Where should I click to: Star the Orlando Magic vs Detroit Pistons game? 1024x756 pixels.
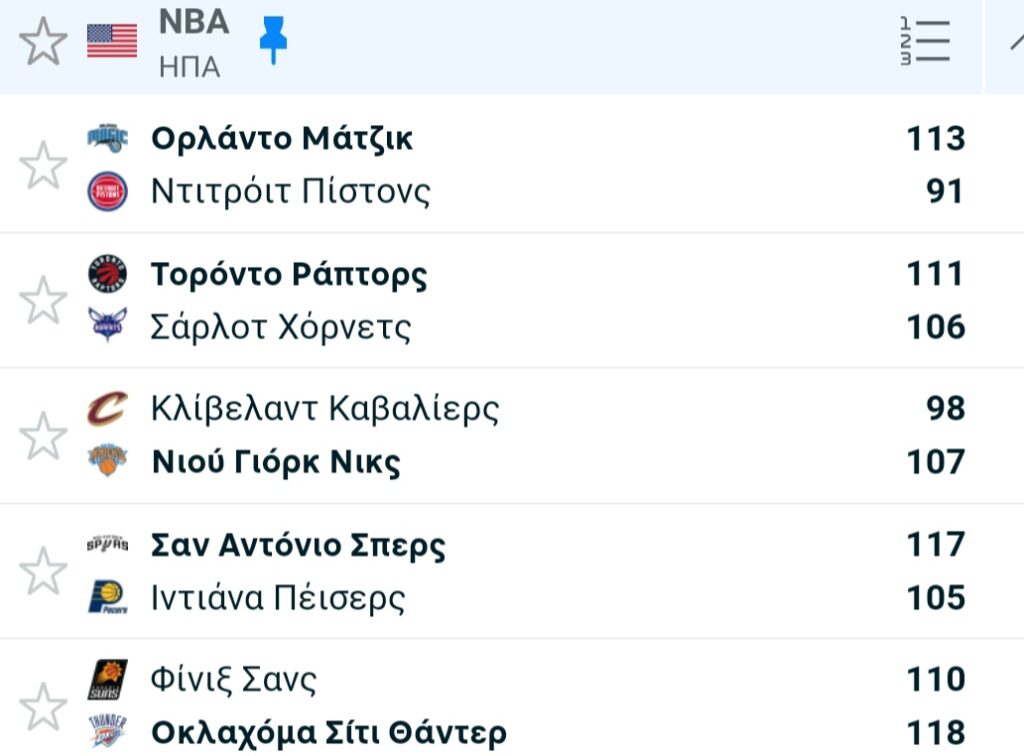pos(43,165)
